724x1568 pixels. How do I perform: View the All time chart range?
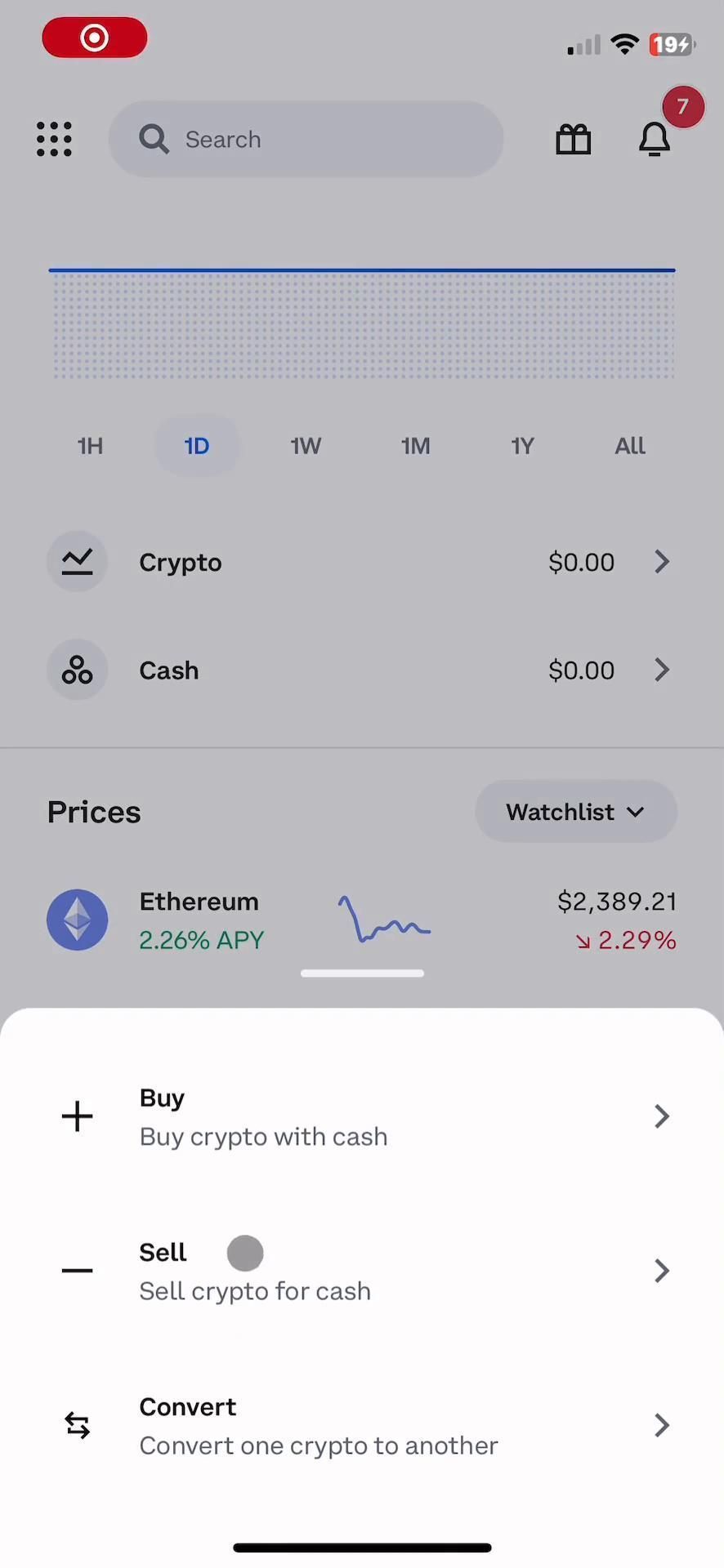(630, 446)
